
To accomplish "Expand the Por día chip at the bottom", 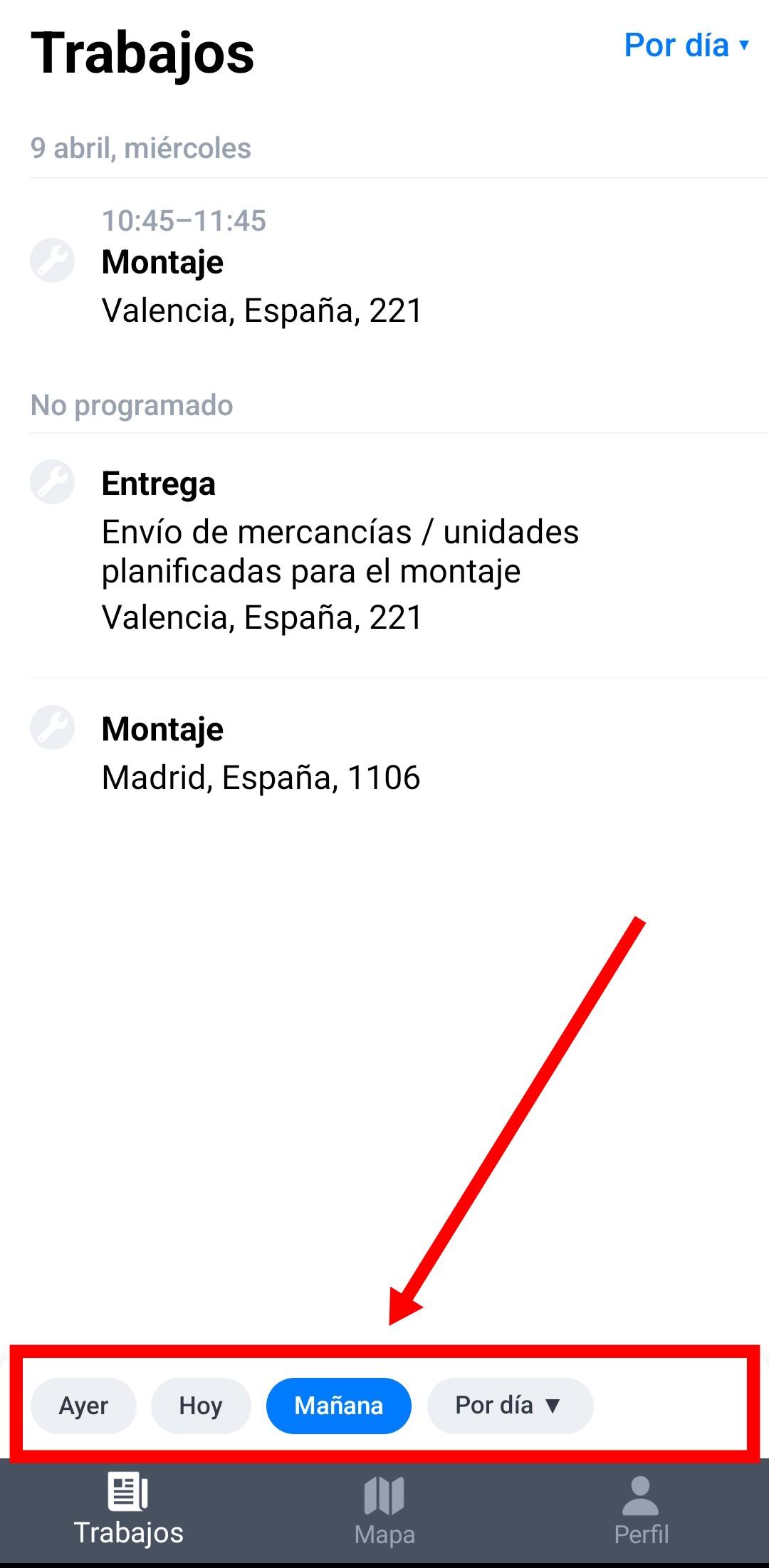I will (x=510, y=1406).
